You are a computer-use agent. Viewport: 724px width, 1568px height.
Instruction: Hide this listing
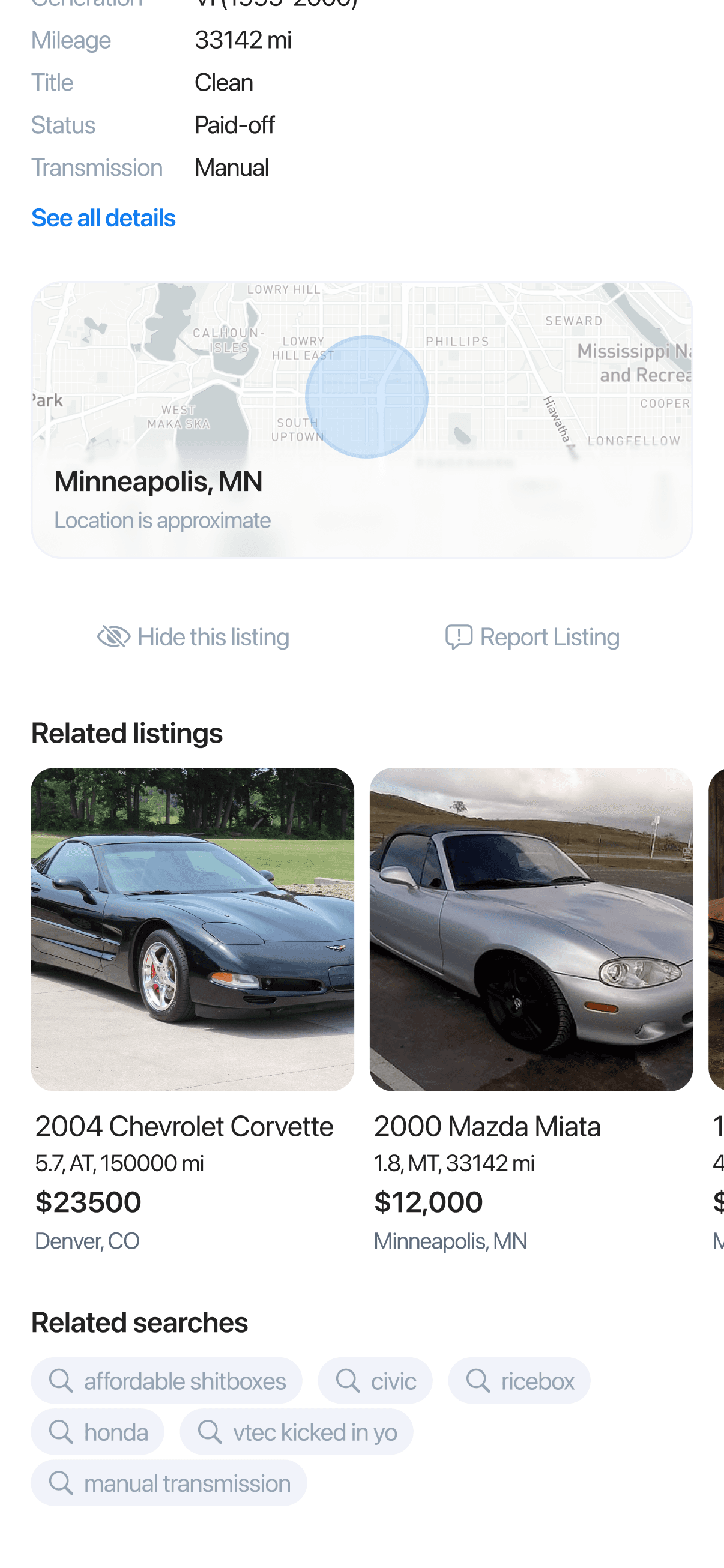[x=194, y=637]
